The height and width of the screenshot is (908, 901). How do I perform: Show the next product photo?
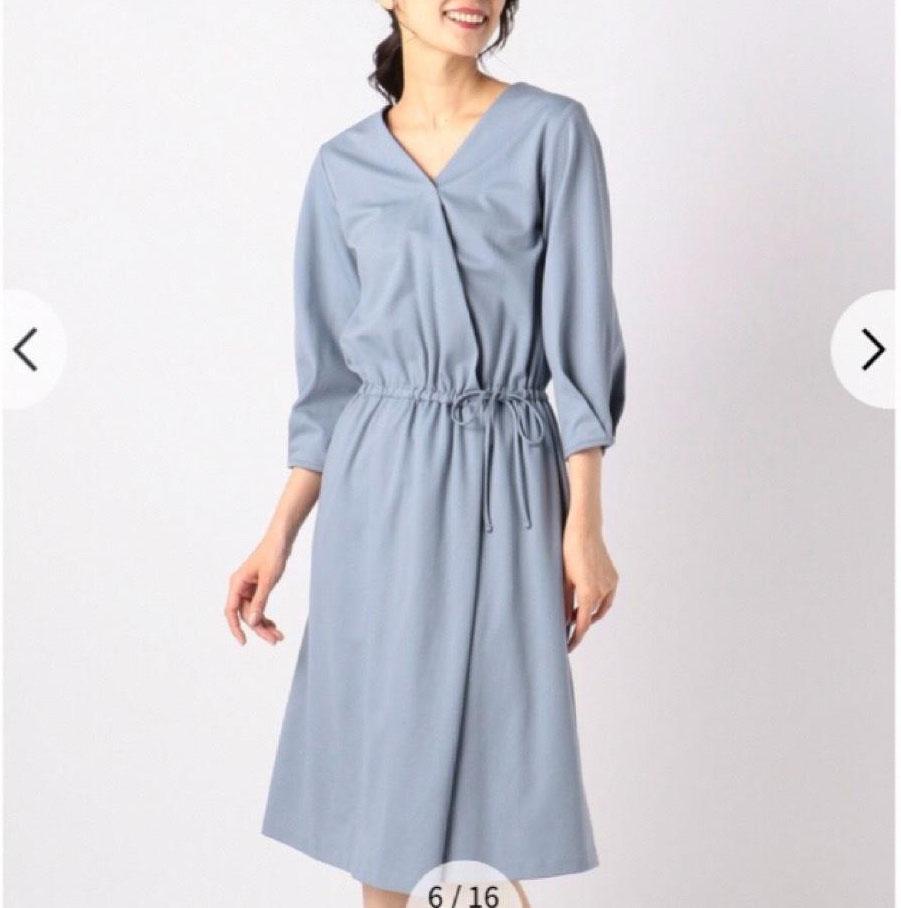coord(870,350)
